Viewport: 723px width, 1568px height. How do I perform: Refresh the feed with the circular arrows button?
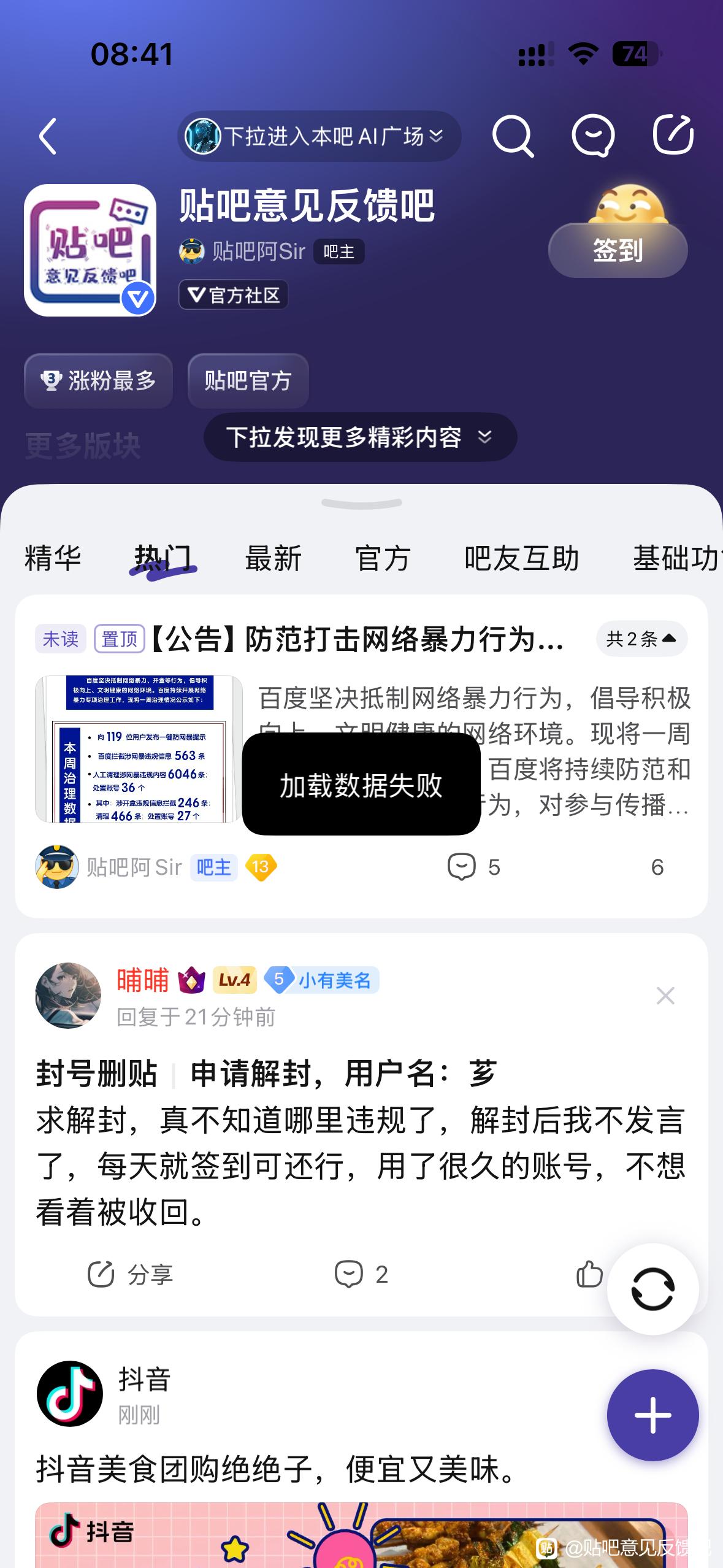tap(652, 1289)
